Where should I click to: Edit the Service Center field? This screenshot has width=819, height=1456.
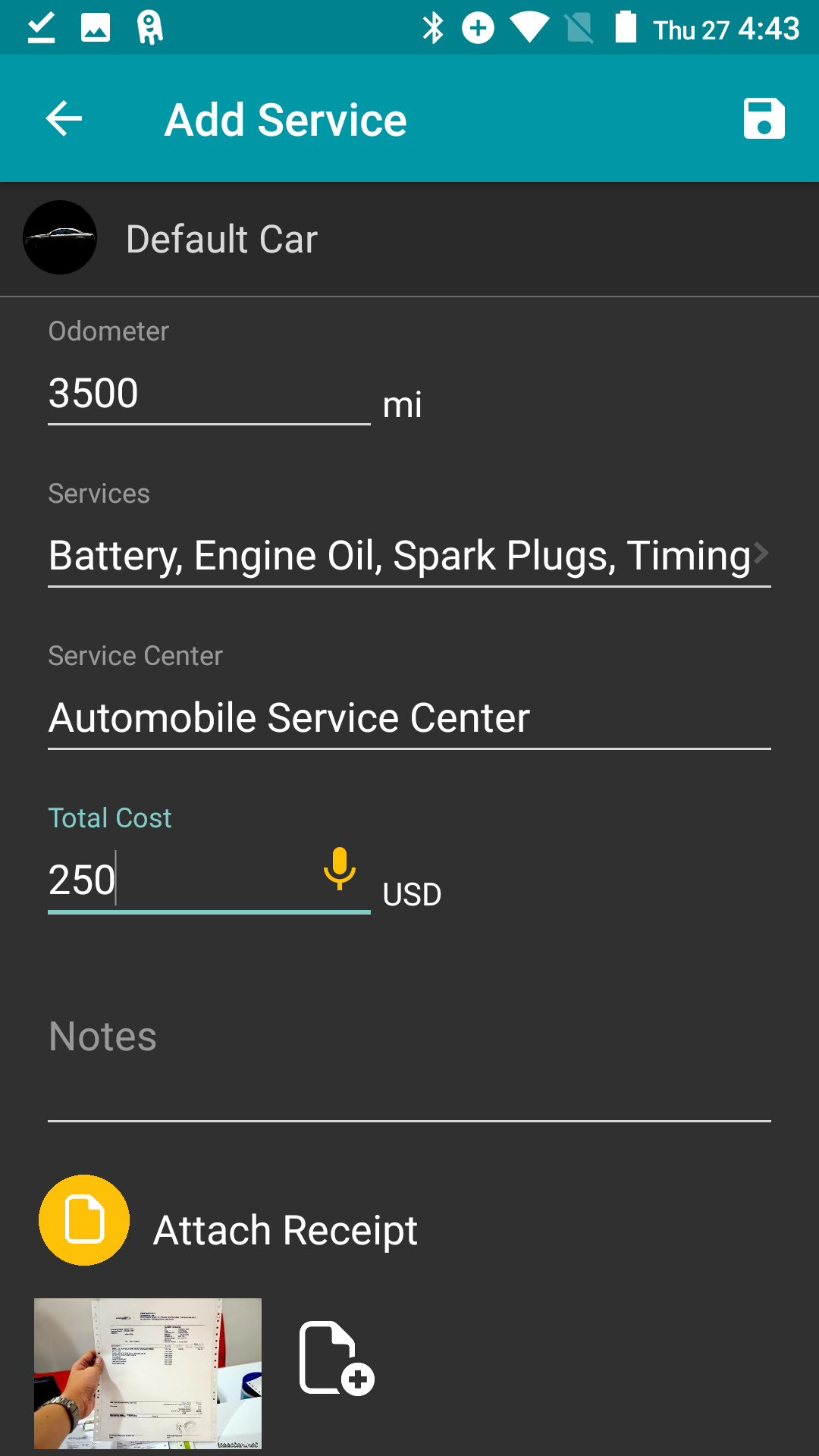click(x=409, y=718)
